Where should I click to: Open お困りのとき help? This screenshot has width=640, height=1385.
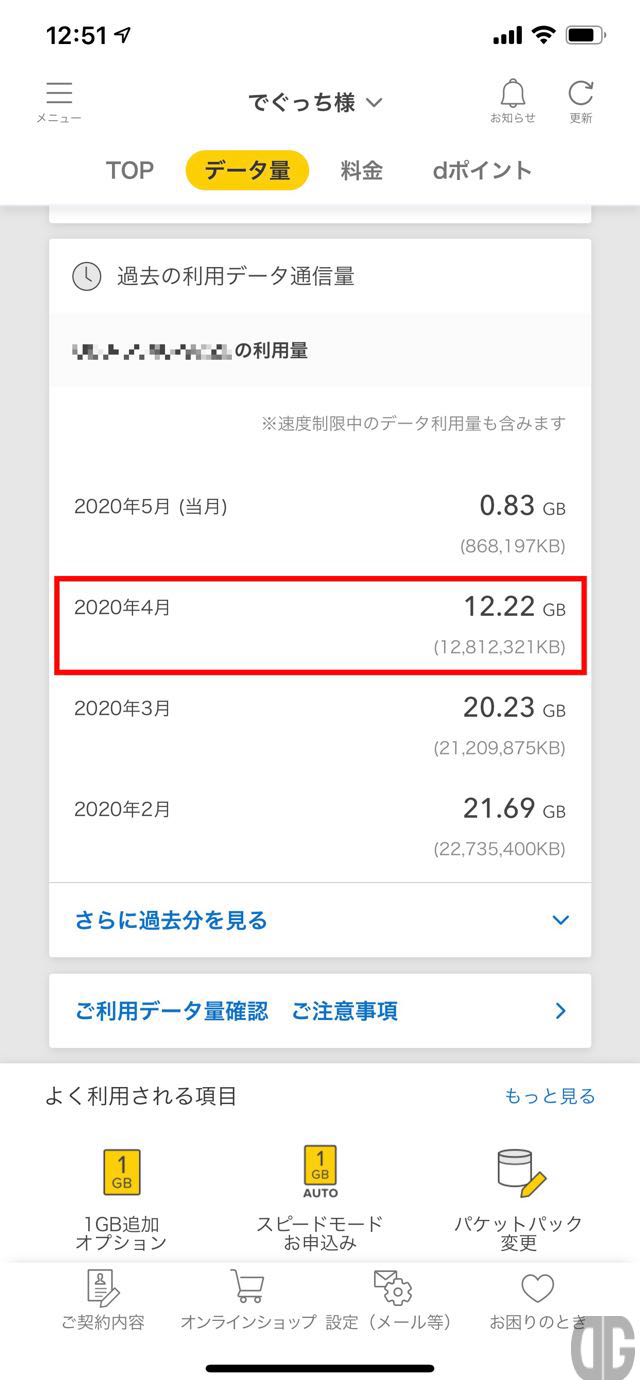(x=538, y=1300)
